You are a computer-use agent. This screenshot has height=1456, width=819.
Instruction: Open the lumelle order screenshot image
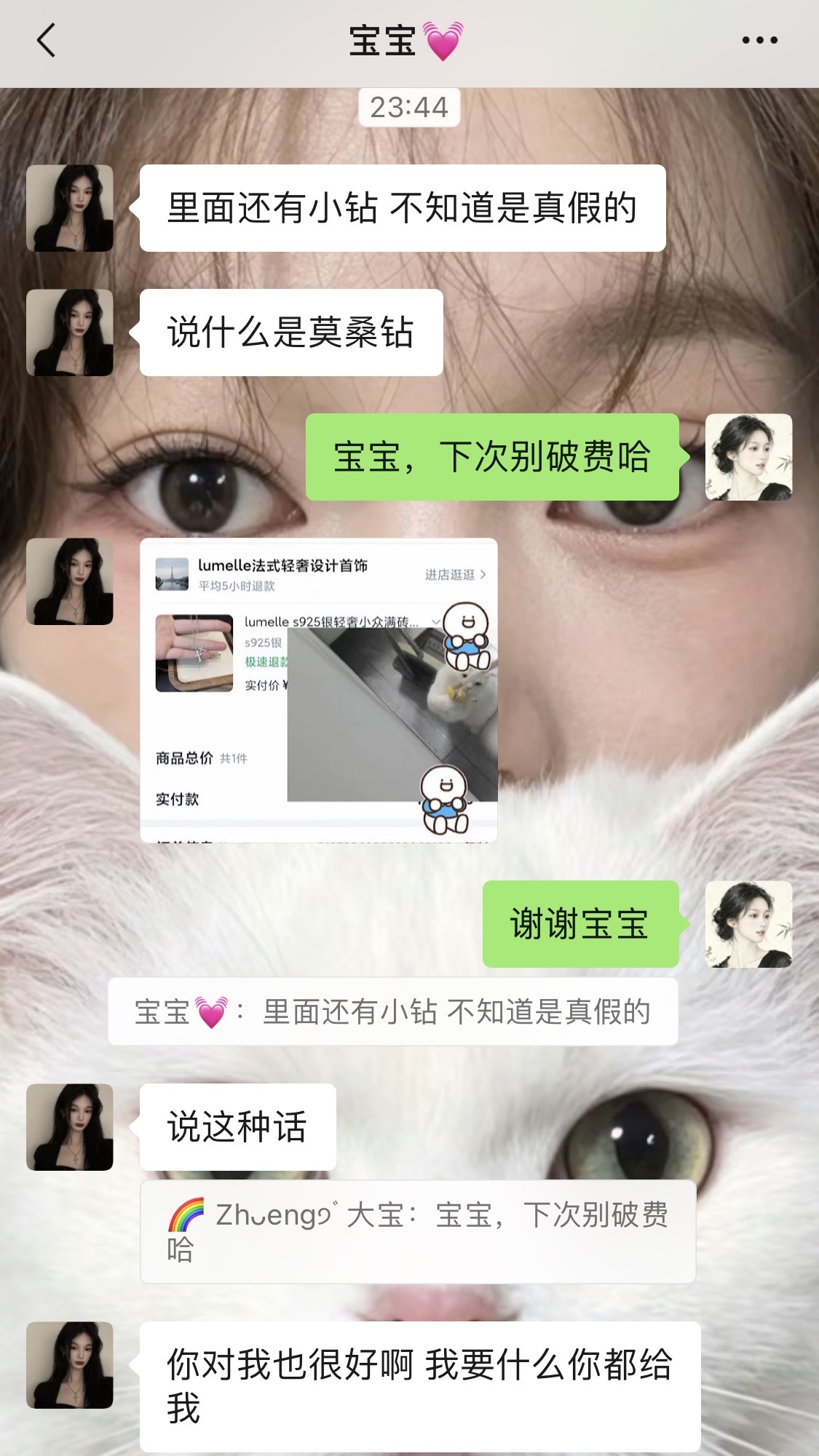(x=319, y=690)
